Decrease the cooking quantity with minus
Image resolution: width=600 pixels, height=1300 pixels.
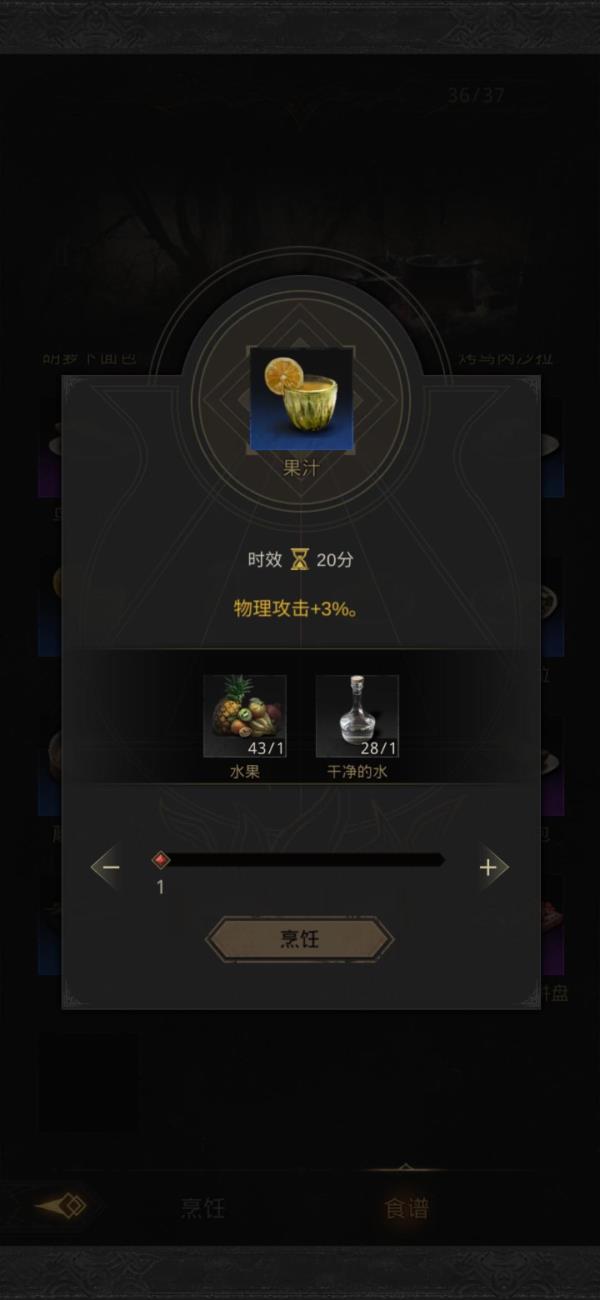click(110, 867)
